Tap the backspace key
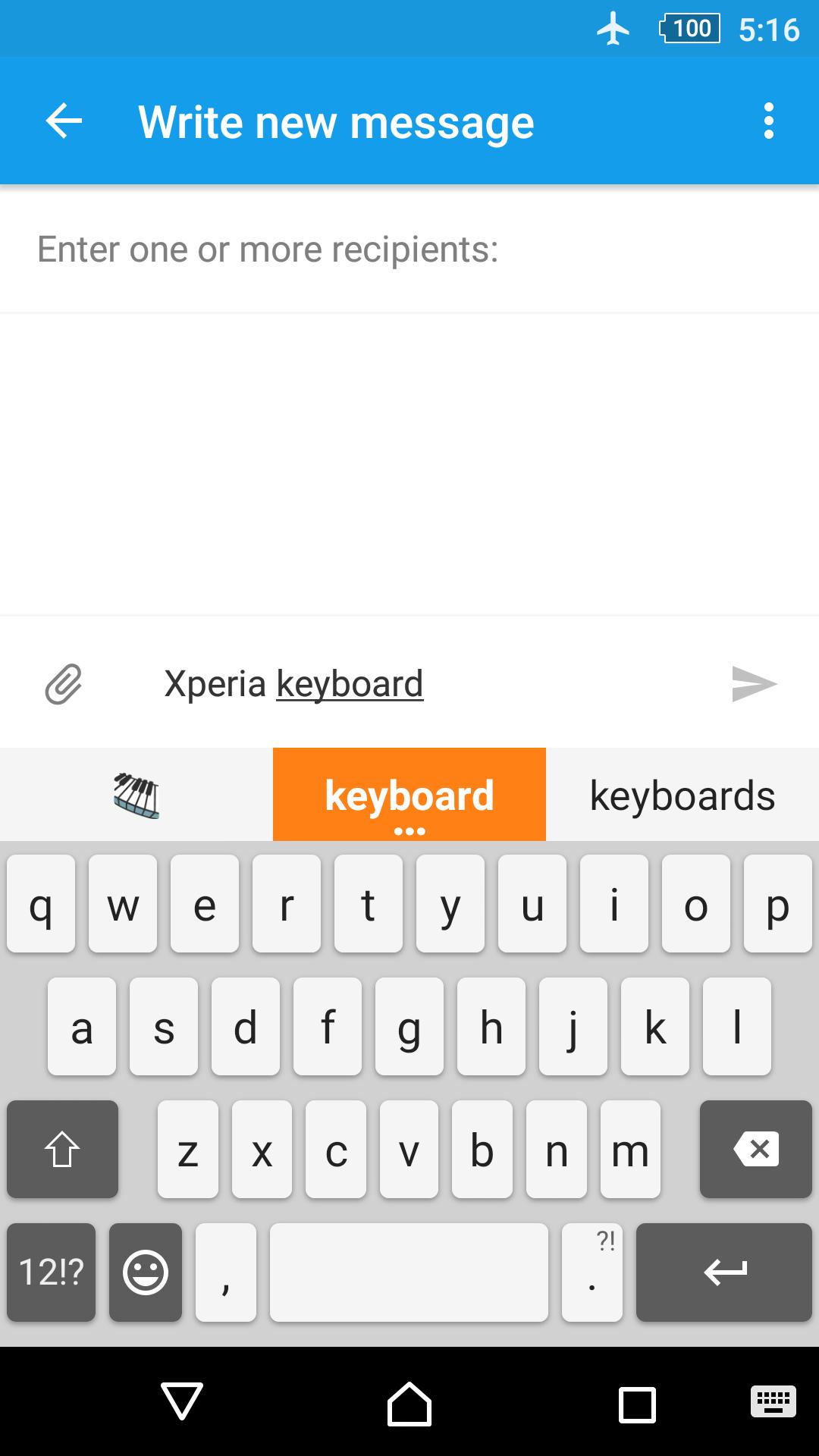The image size is (819, 1456). 755,1149
